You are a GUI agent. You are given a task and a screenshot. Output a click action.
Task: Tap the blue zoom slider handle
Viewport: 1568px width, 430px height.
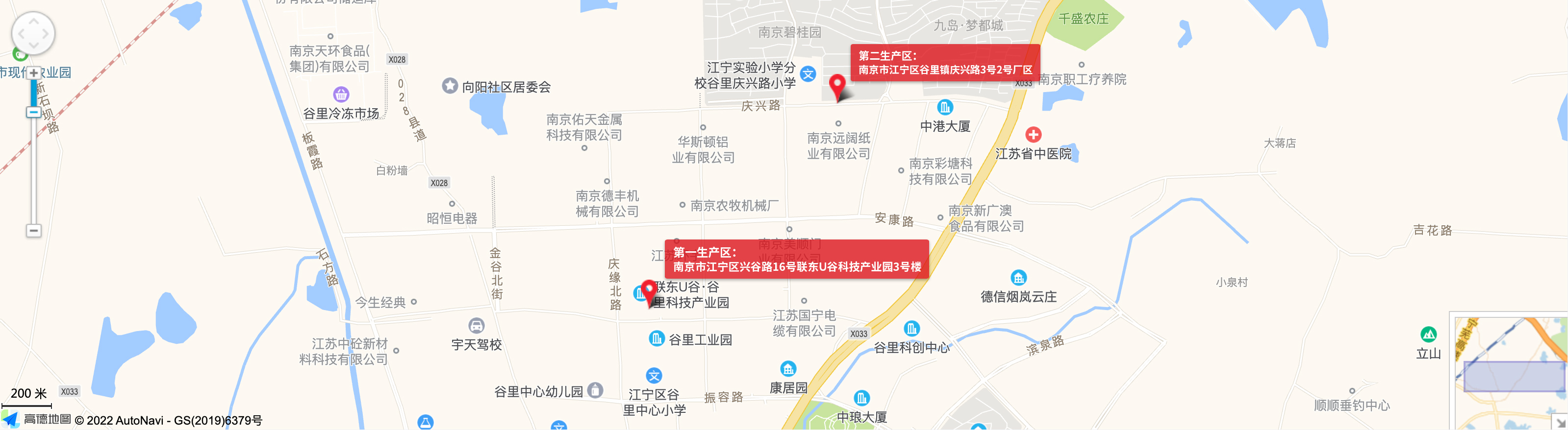click(33, 112)
